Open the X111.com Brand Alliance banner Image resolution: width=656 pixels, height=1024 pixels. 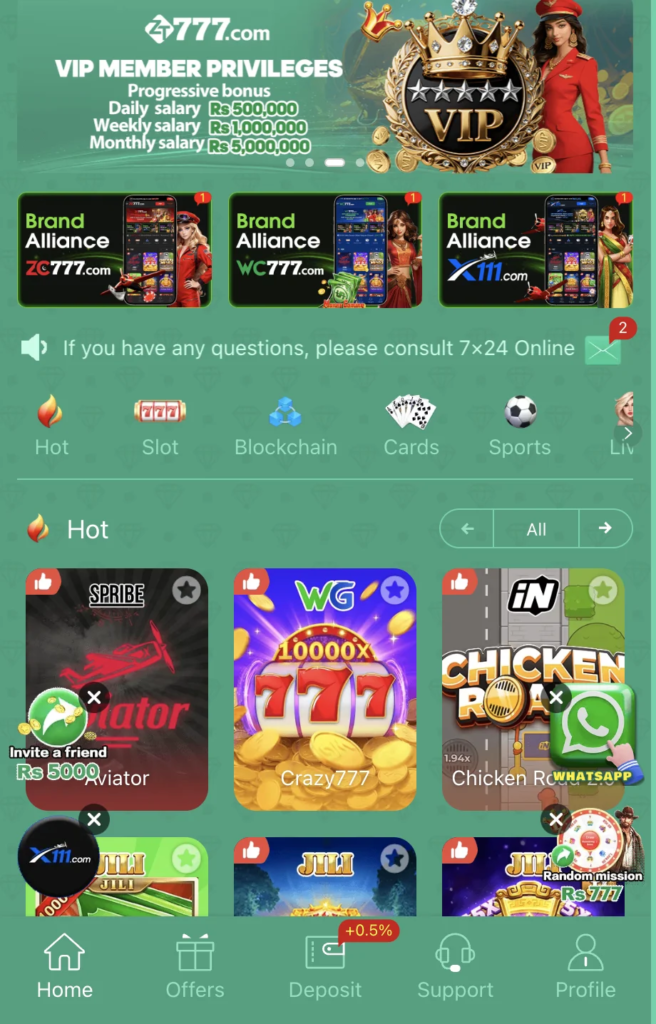pyautogui.click(x=535, y=250)
